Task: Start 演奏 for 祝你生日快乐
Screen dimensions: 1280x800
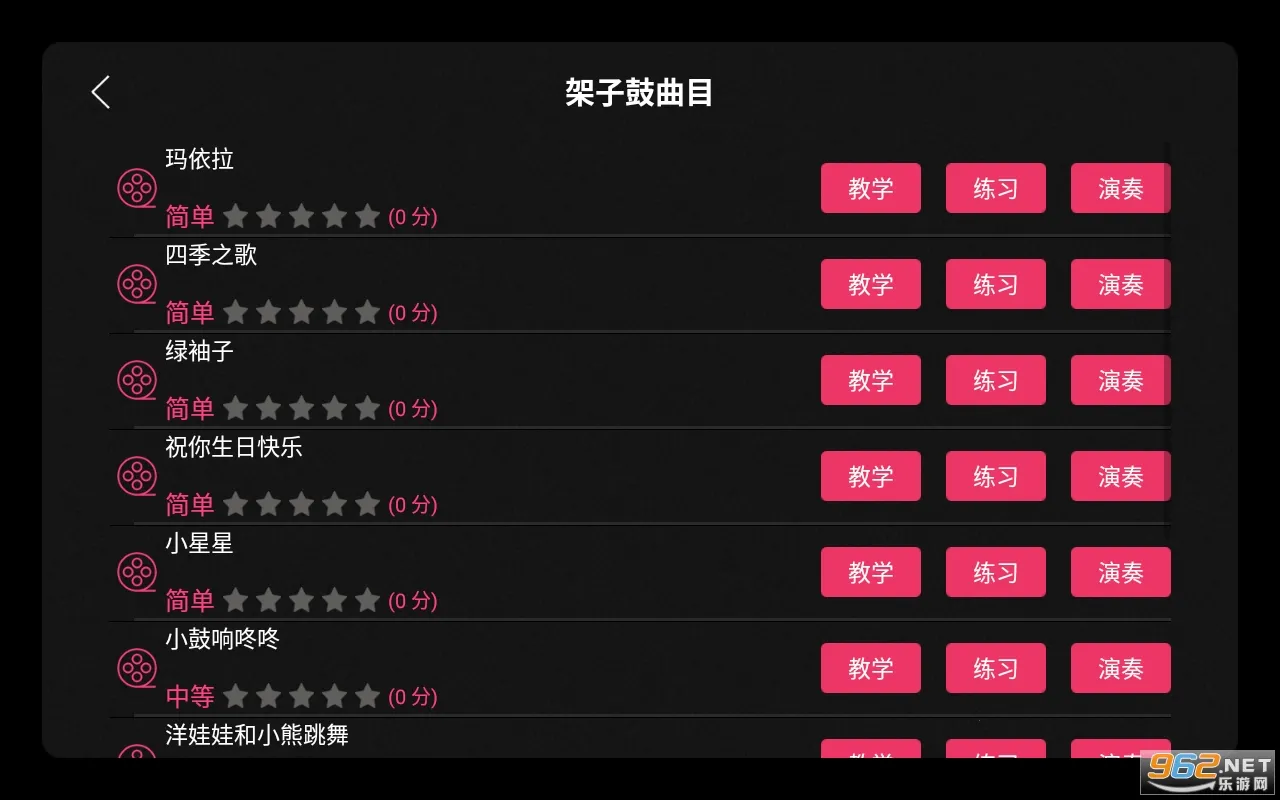Action: click(x=1120, y=476)
